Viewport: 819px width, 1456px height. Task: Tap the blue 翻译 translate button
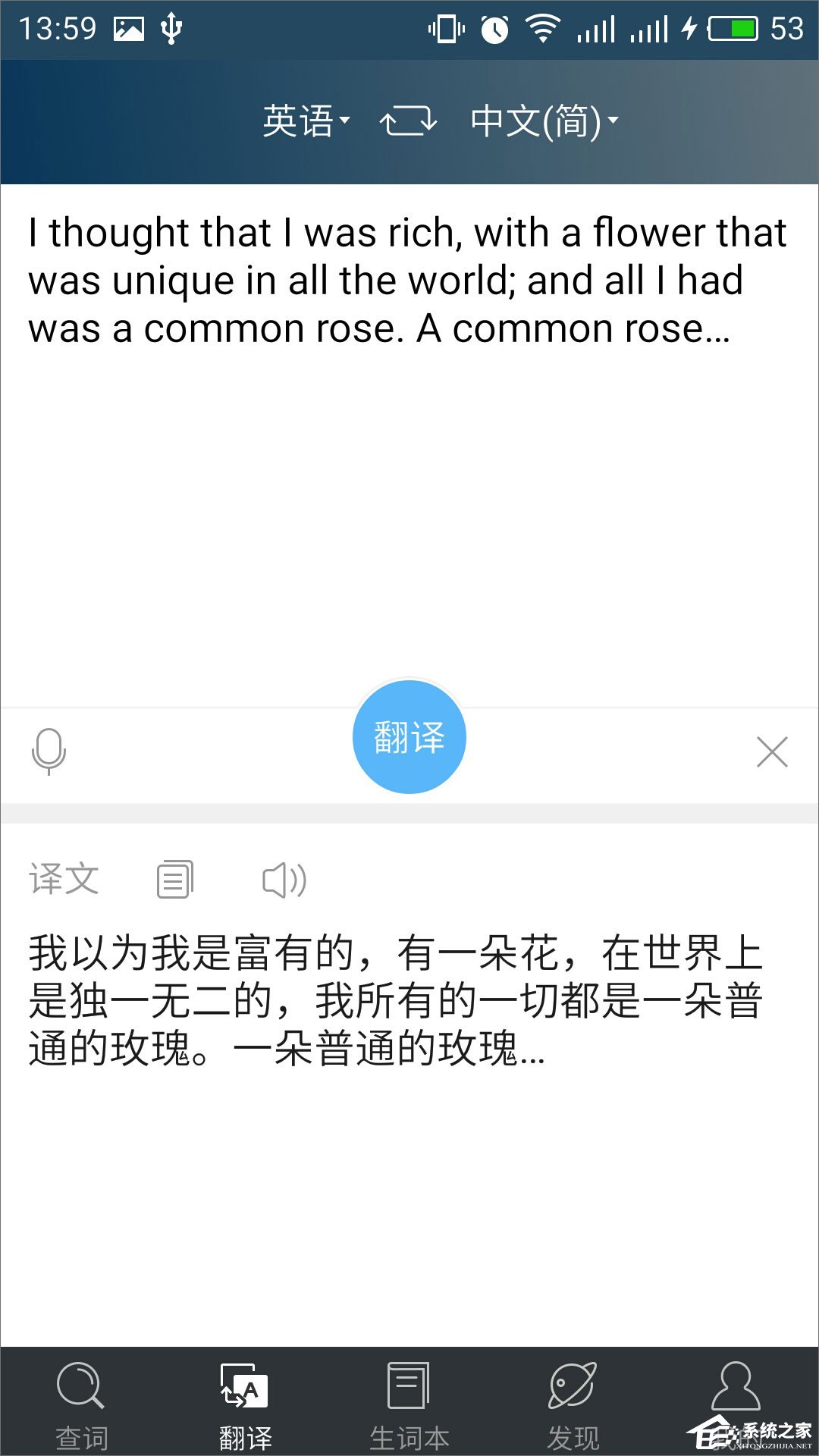(409, 737)
